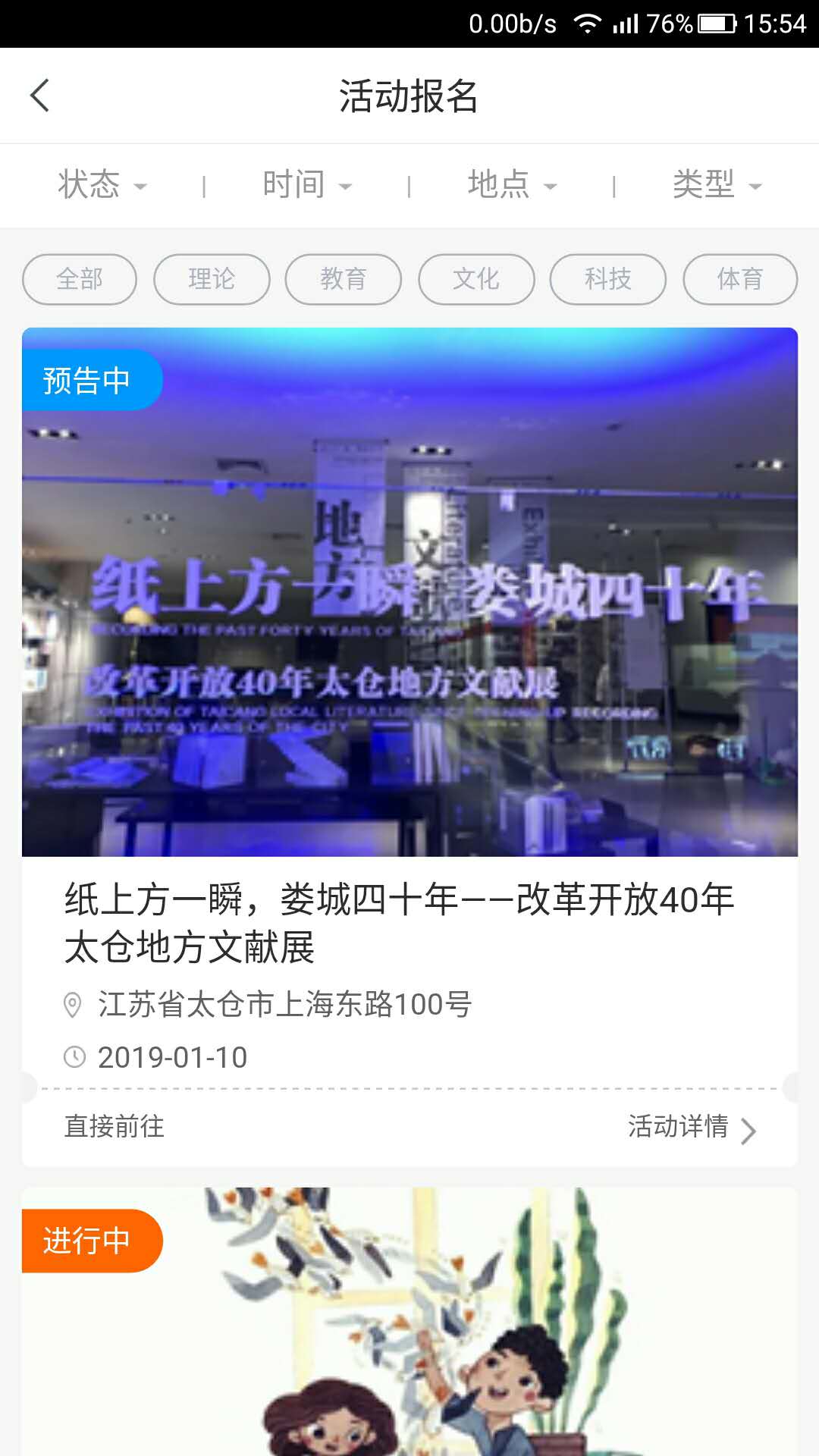Select the 全部 chip
Viewport: 819px width, 1456px height.
pos(80,279)
